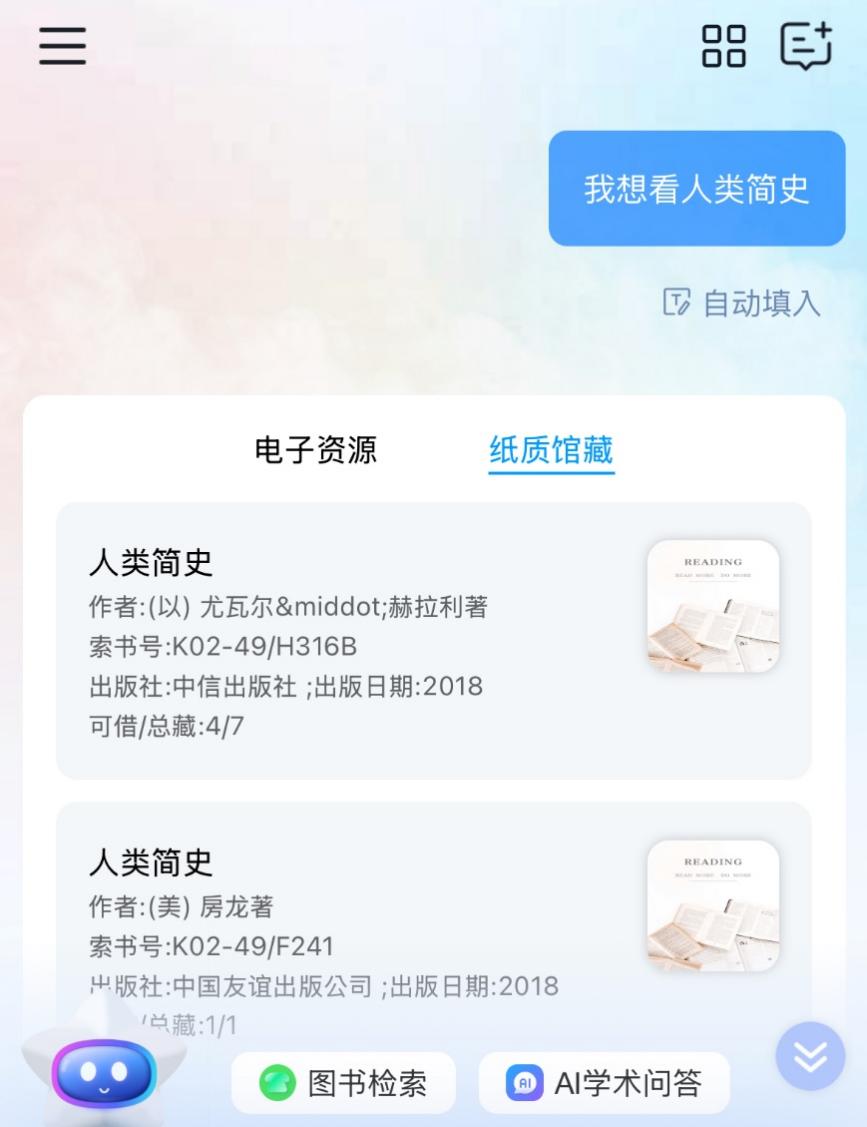This screenshot has height=1127, width=867.
Task: Open the grid apps icon
Action: (723, 46)
